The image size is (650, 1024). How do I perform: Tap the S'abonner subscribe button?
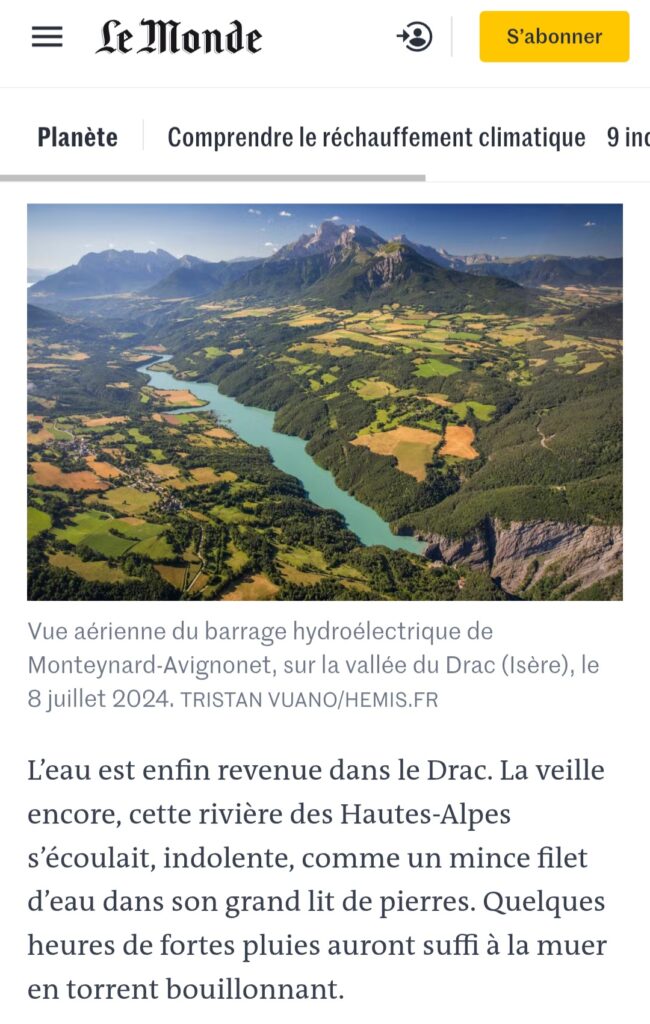pyautogui.click(x=554, y=37)
